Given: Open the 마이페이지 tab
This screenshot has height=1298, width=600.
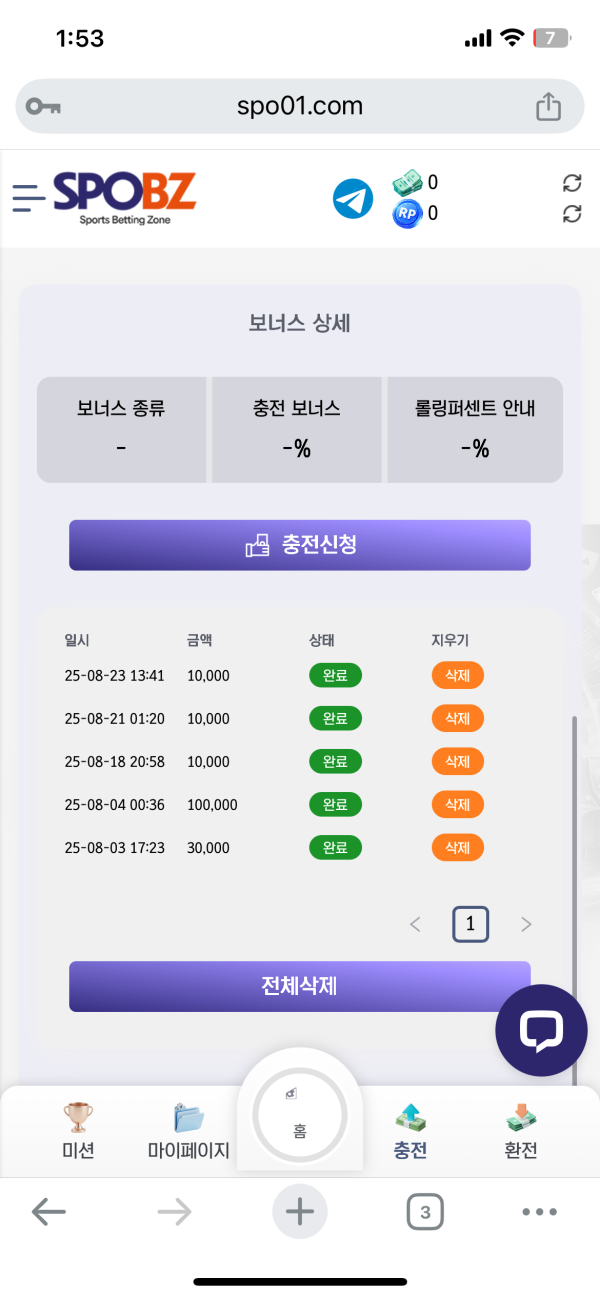Looking at the screenshot, I should [189, 1131].
